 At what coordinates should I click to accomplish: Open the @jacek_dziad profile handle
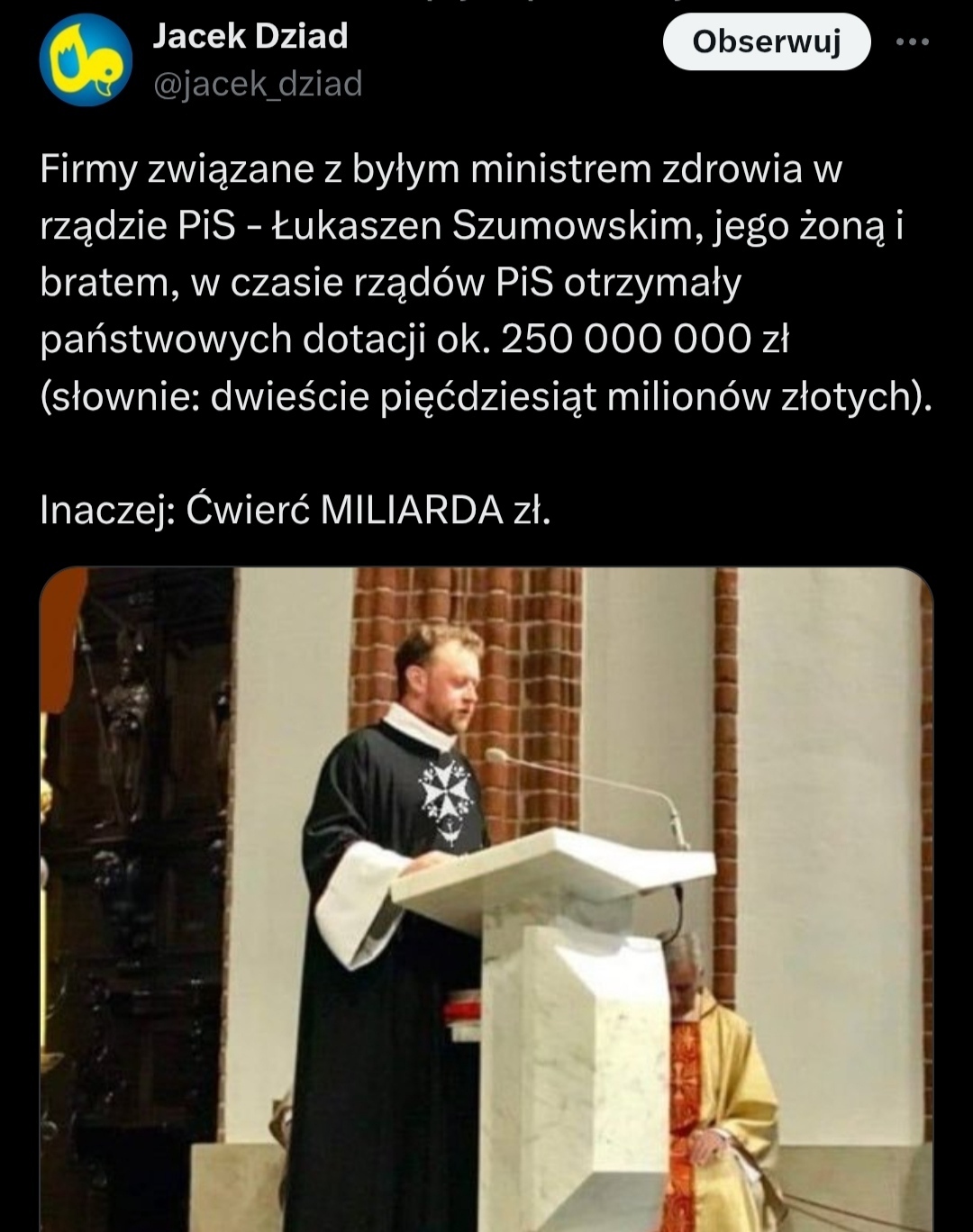pyautogui.click(x=258, y=84)
